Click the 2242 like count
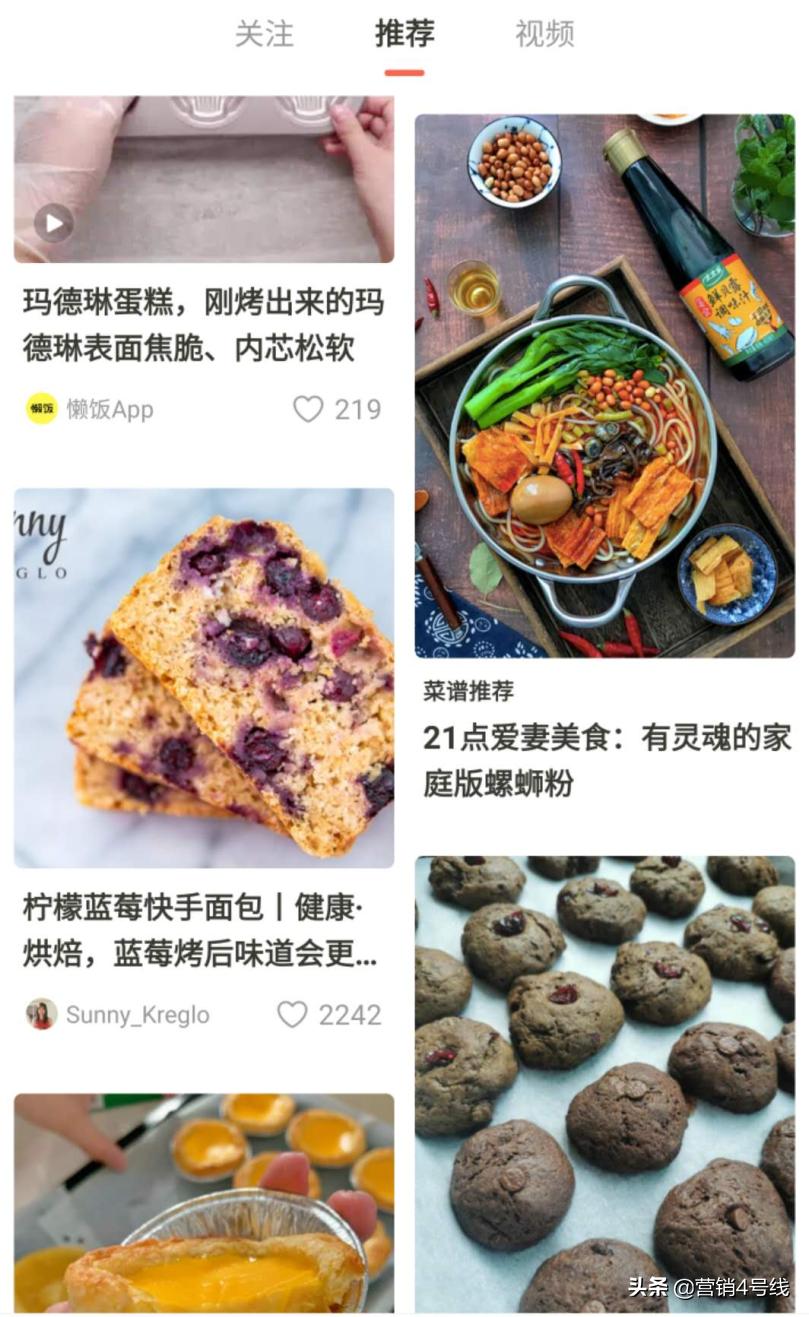Image resolution: width=809 pixels, height=1317 pixels. tap(350, 1015)
